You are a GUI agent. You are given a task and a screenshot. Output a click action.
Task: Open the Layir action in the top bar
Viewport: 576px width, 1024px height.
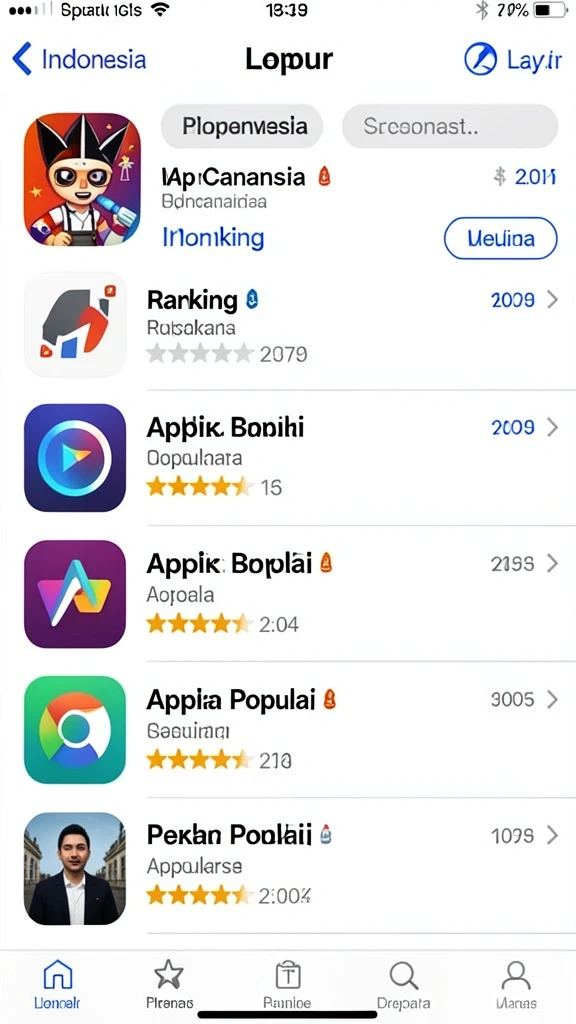(513, 59)
